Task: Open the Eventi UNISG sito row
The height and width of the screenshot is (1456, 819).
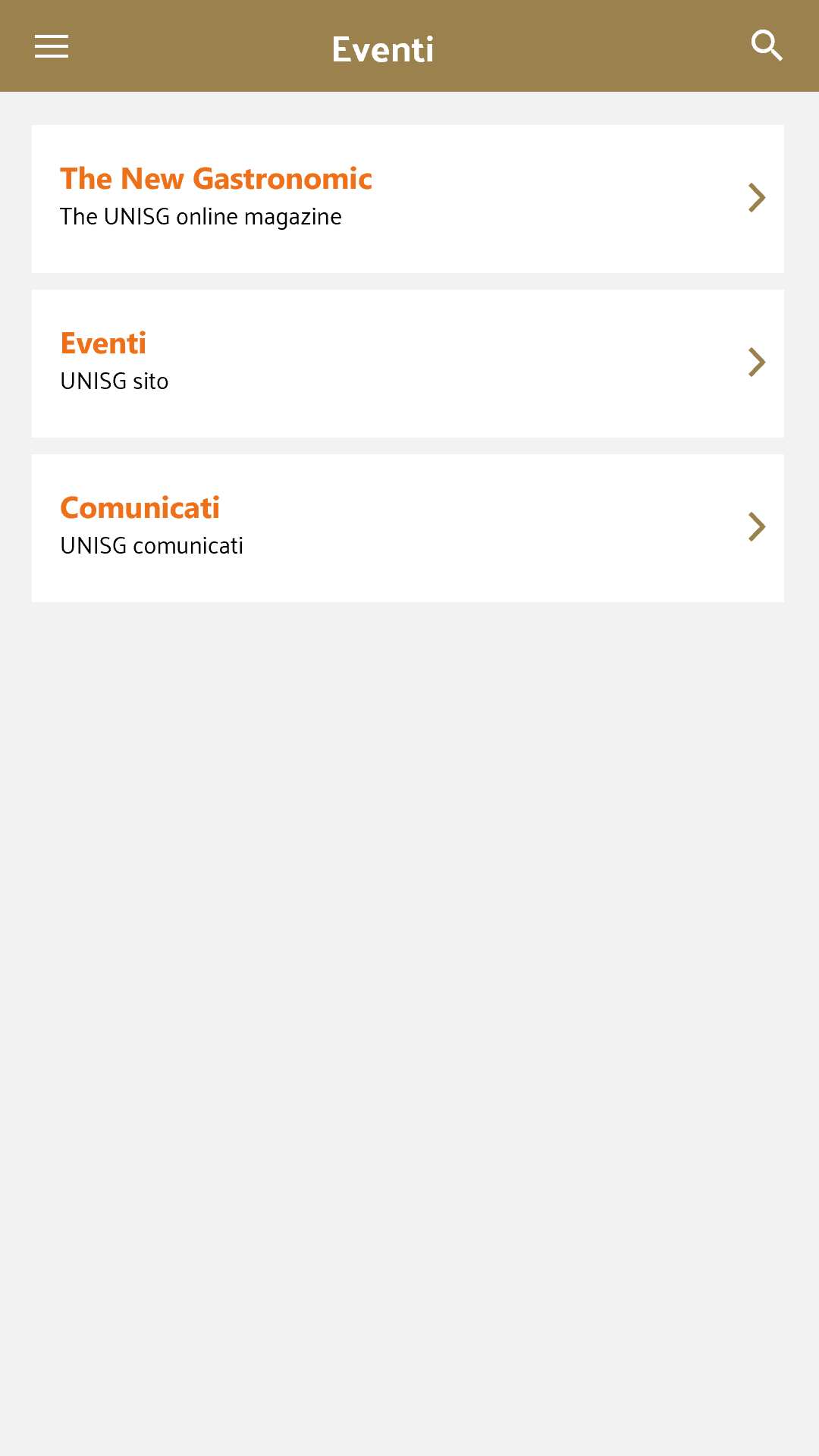Action: point(408,363)
